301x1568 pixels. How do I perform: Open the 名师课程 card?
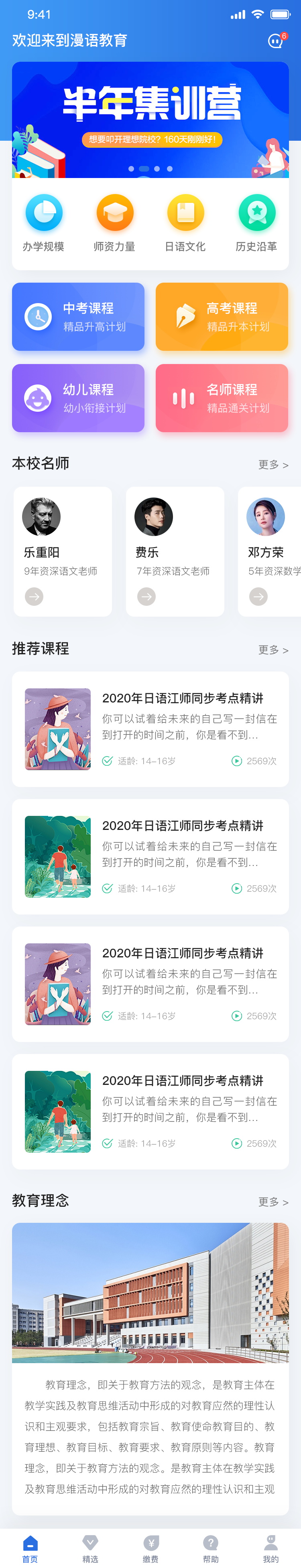[222, 398]
